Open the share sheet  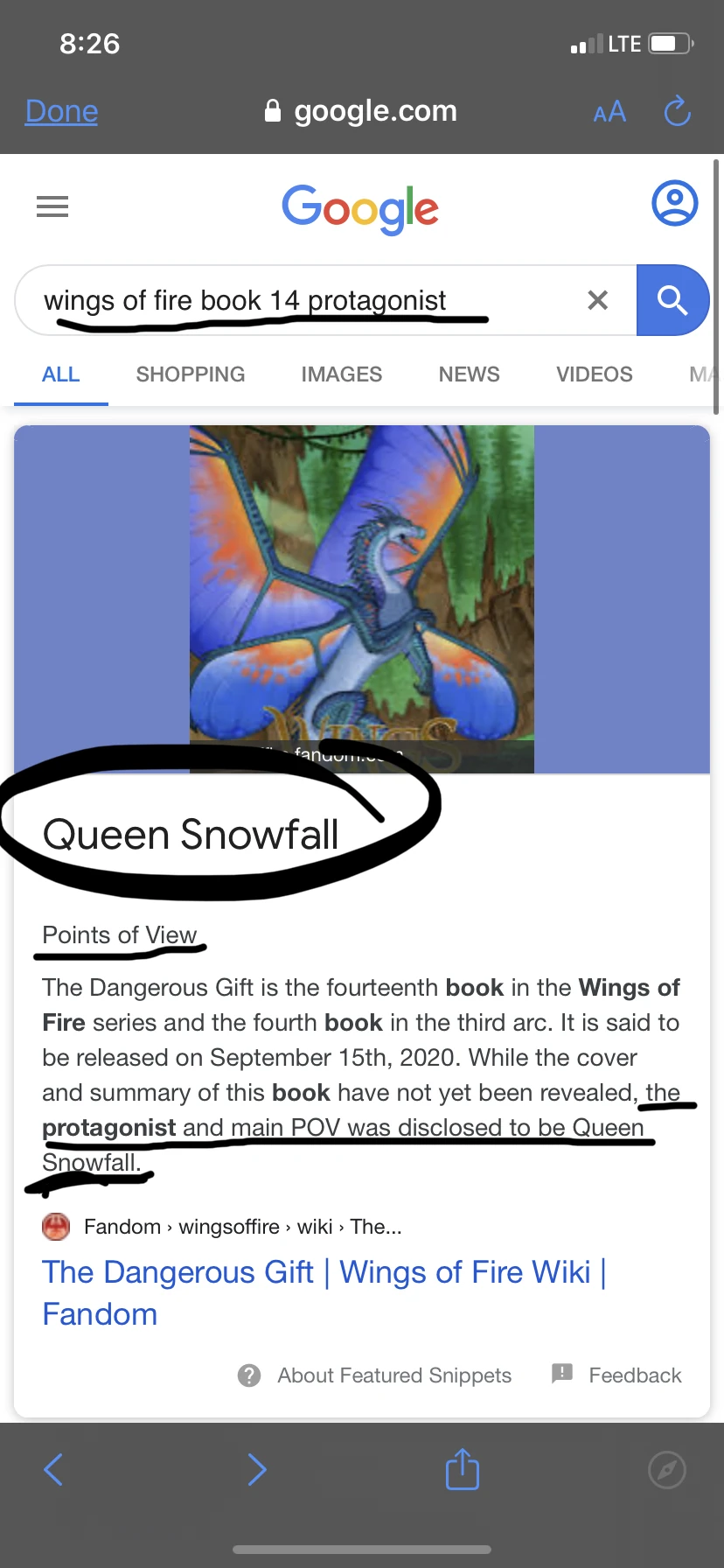(462, 1470)
